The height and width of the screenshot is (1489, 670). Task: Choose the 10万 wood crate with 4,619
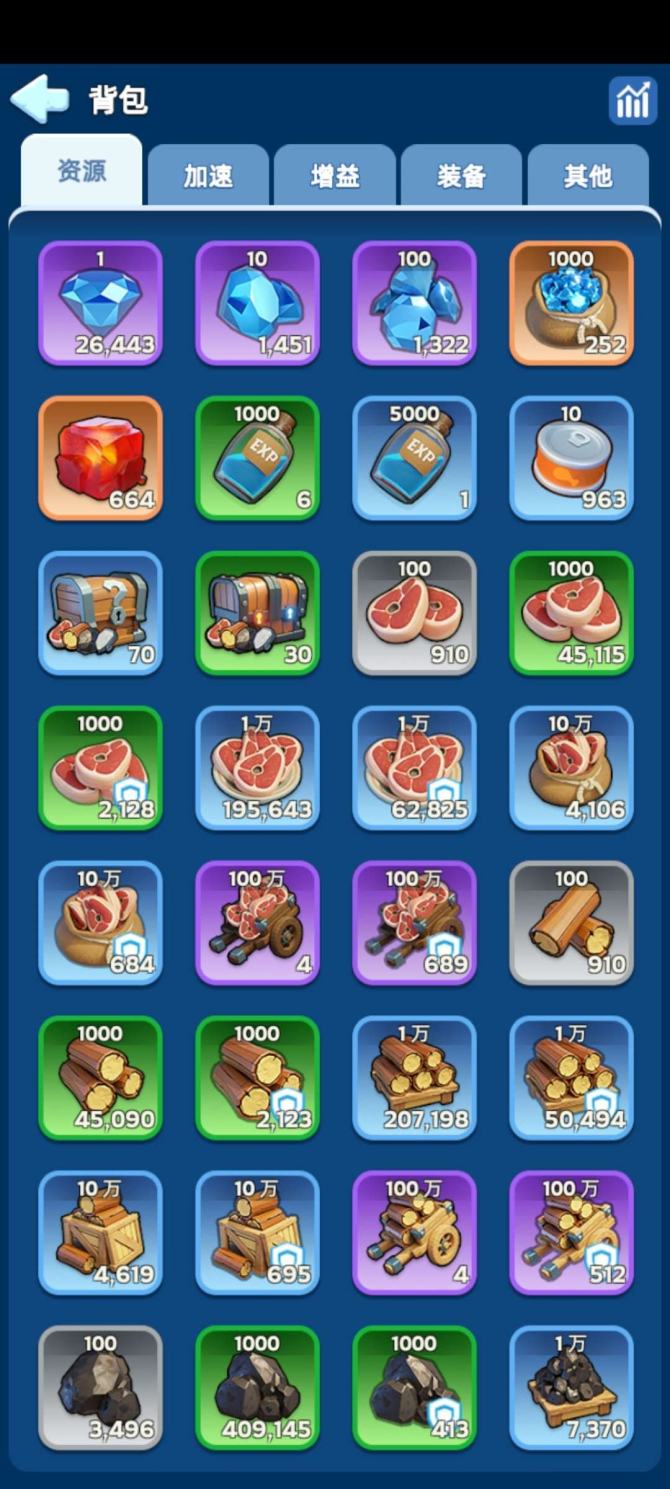point(100,1233)
